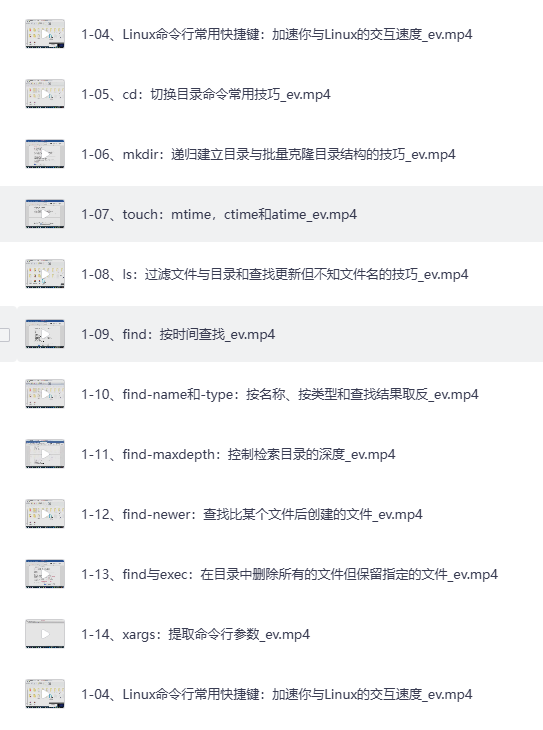Open 1-14 xargs 提取命令行参数 video
Screen dimensions: 543x730
coord(195,635)
